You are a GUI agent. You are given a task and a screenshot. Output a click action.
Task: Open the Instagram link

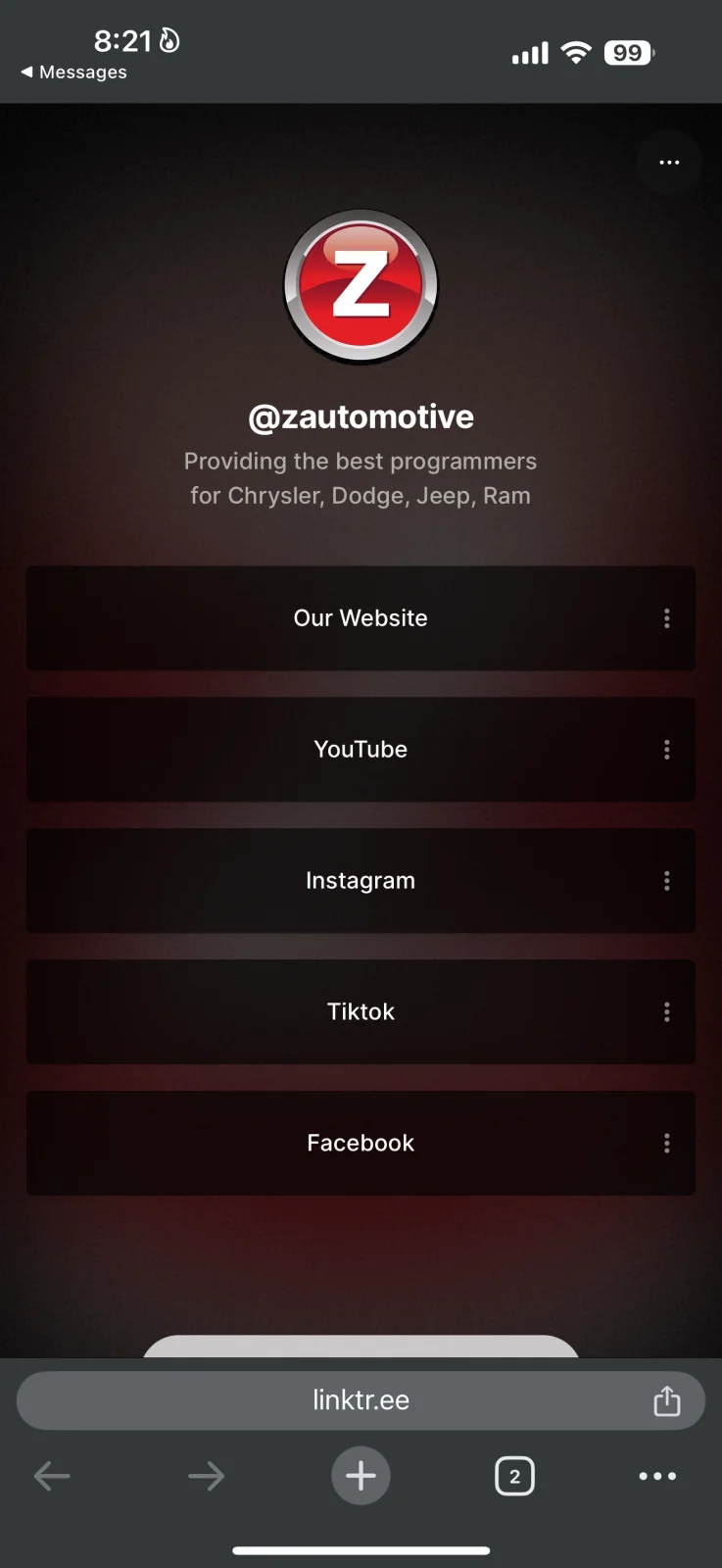pyautogui.click(x=361, y=881)
